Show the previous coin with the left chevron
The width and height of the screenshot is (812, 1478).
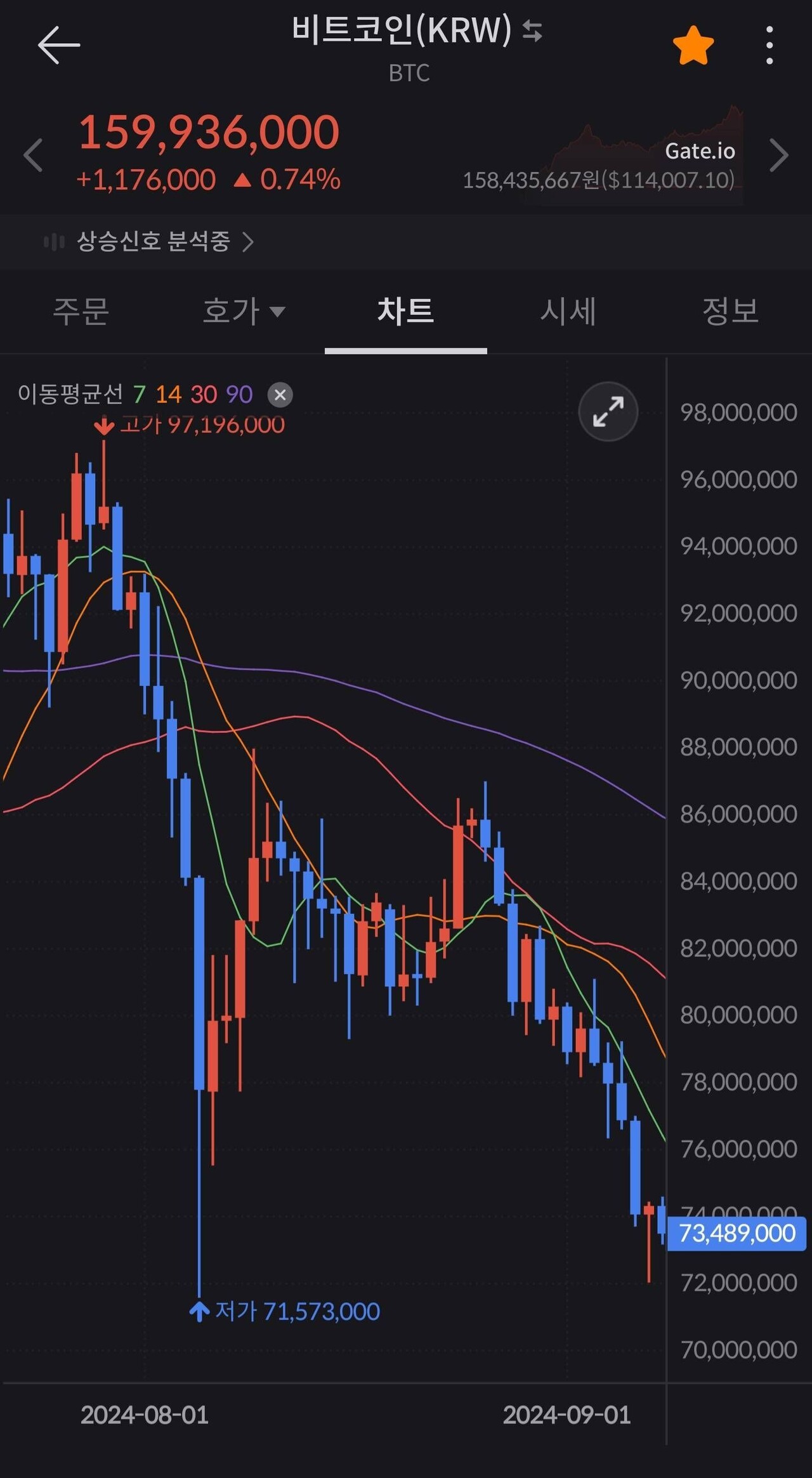click(33, 155)
